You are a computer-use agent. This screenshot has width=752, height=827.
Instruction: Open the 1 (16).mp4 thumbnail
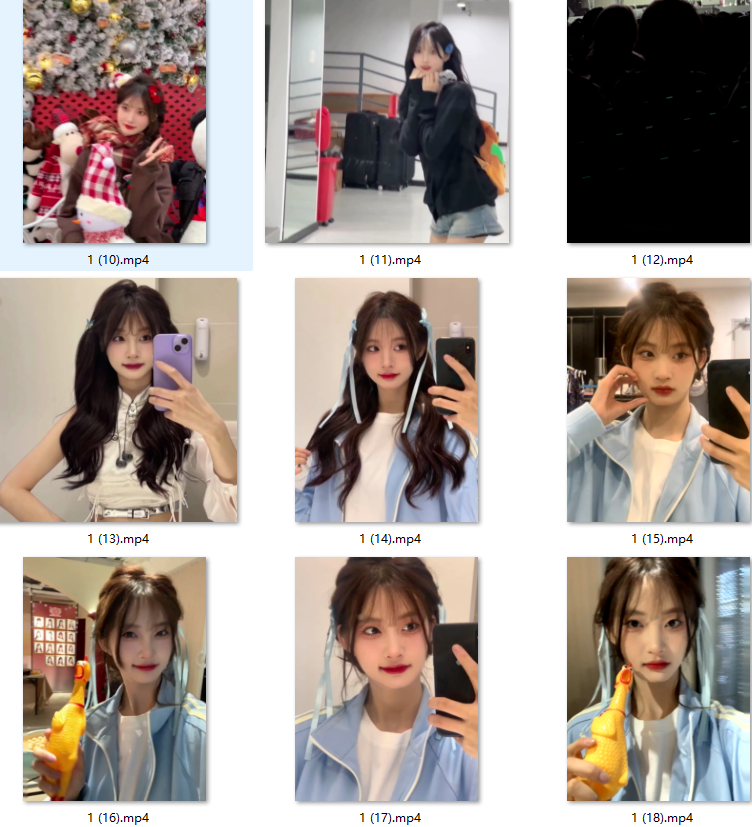(x=115, y=679)
